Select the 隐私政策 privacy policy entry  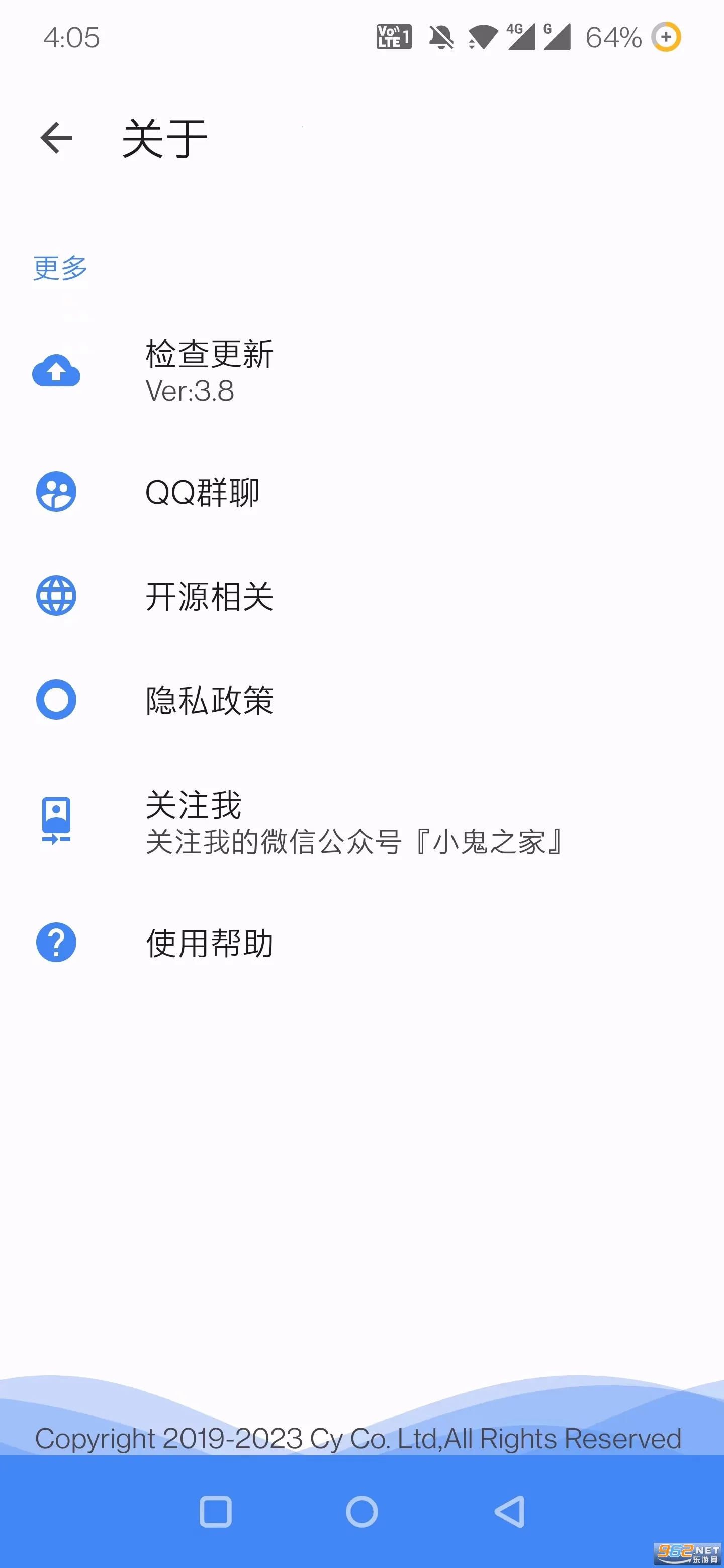(210, 701)
